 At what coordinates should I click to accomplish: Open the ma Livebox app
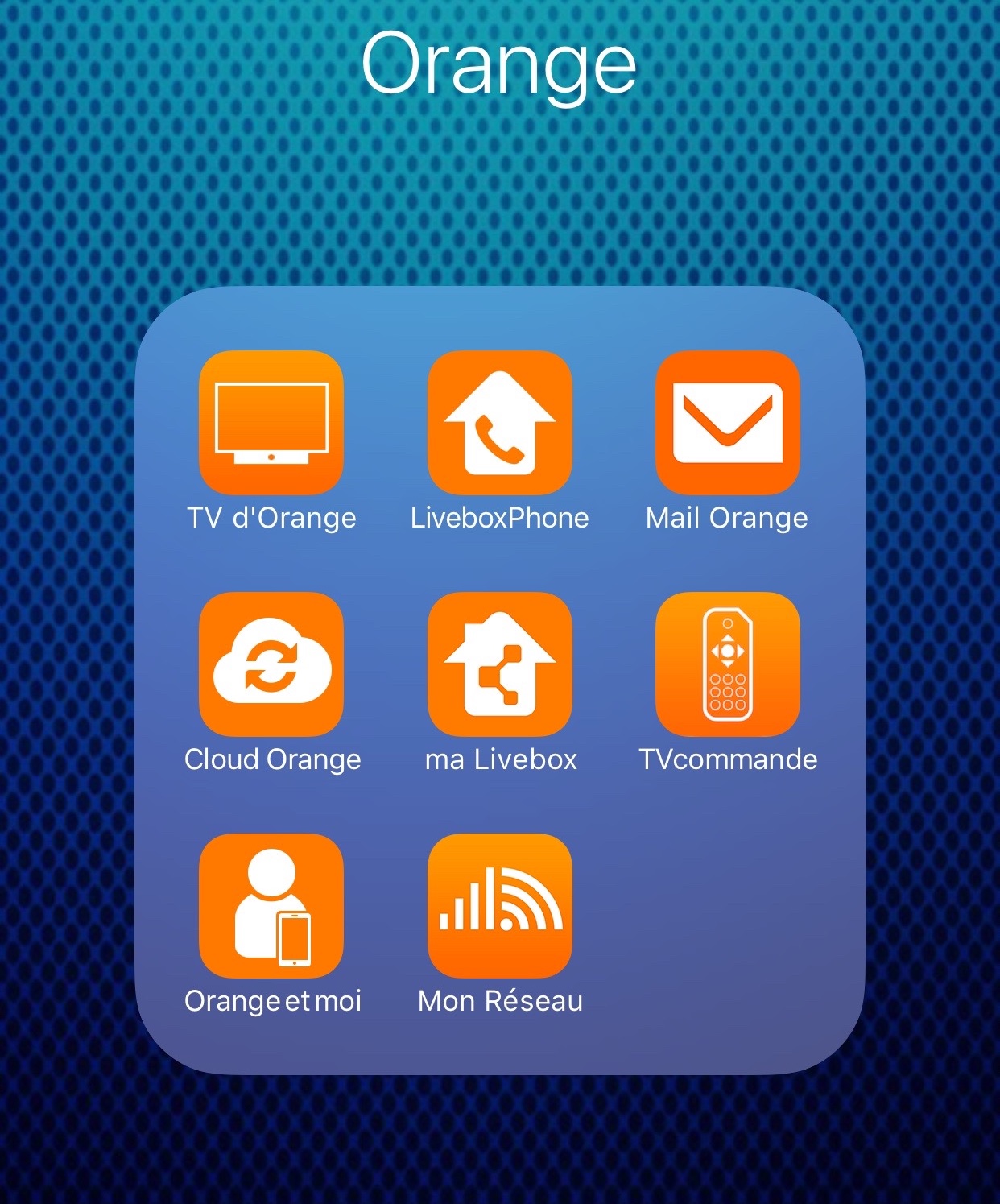click(500, 664)
